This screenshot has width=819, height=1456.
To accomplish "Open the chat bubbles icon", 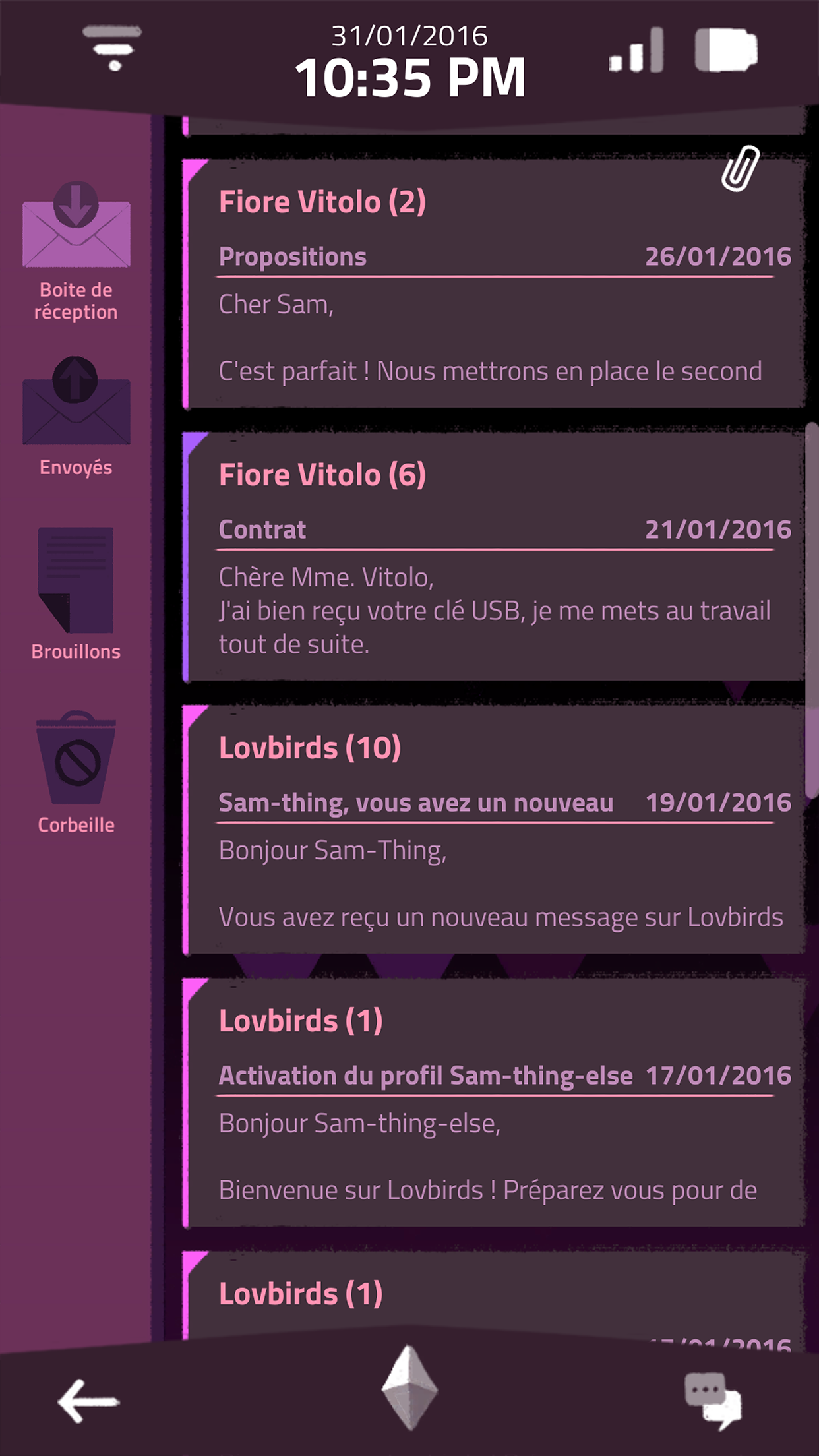I will (713, 1401).
